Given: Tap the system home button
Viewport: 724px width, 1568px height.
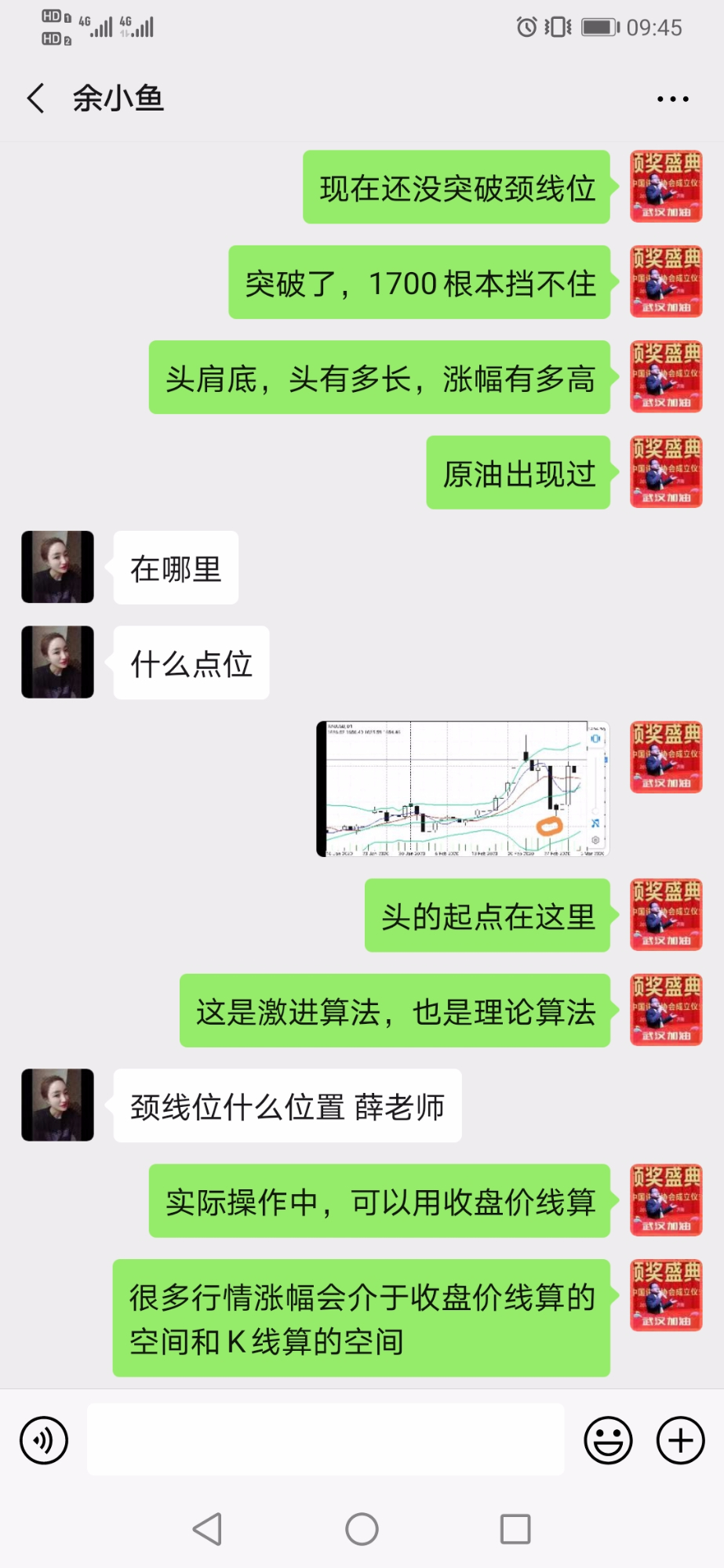Looking at the screenshot, I should point(362,1529).
